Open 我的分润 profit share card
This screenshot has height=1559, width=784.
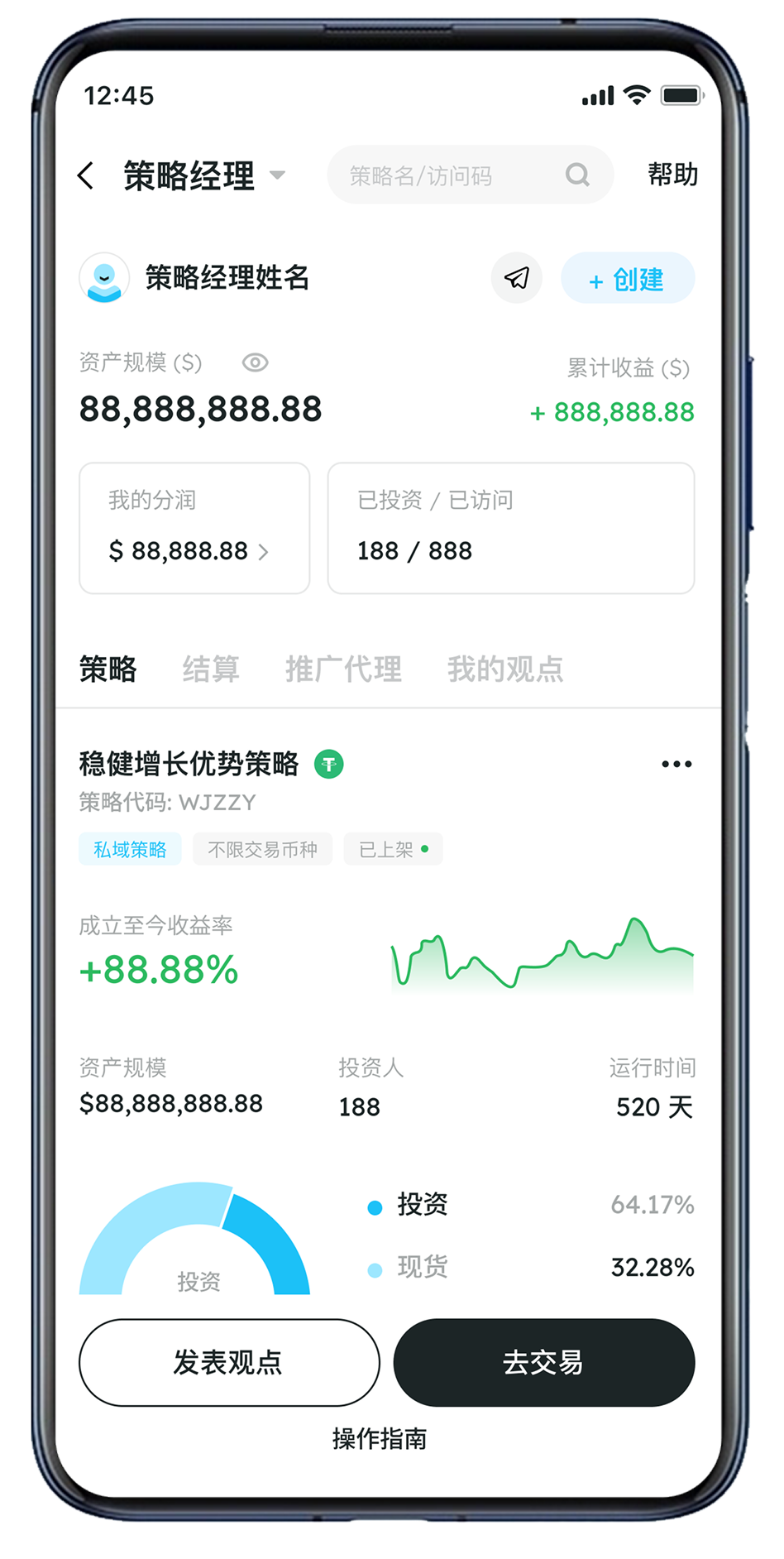(194, 528)
